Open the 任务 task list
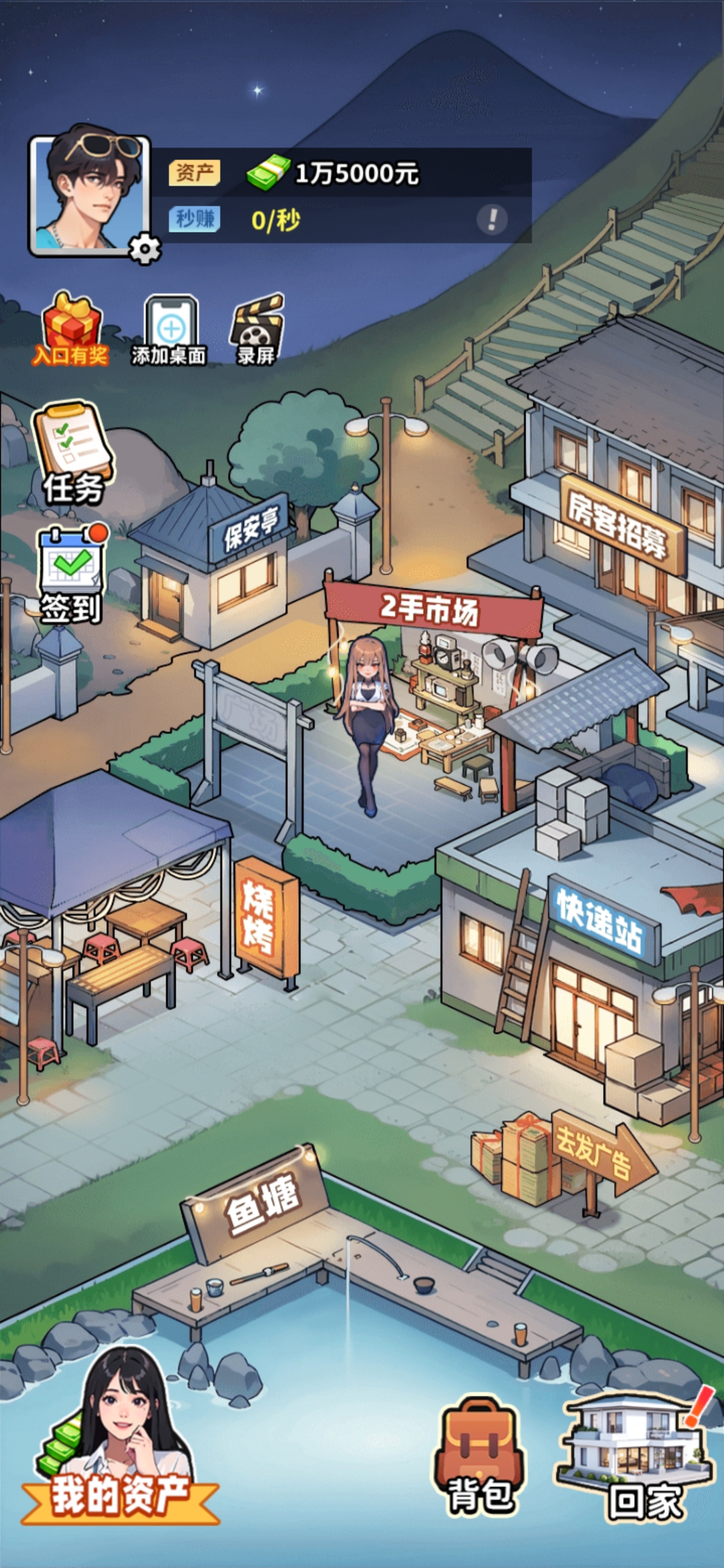Image resolution: width=724 pixels, height=1568 pixels. (72, 453)
